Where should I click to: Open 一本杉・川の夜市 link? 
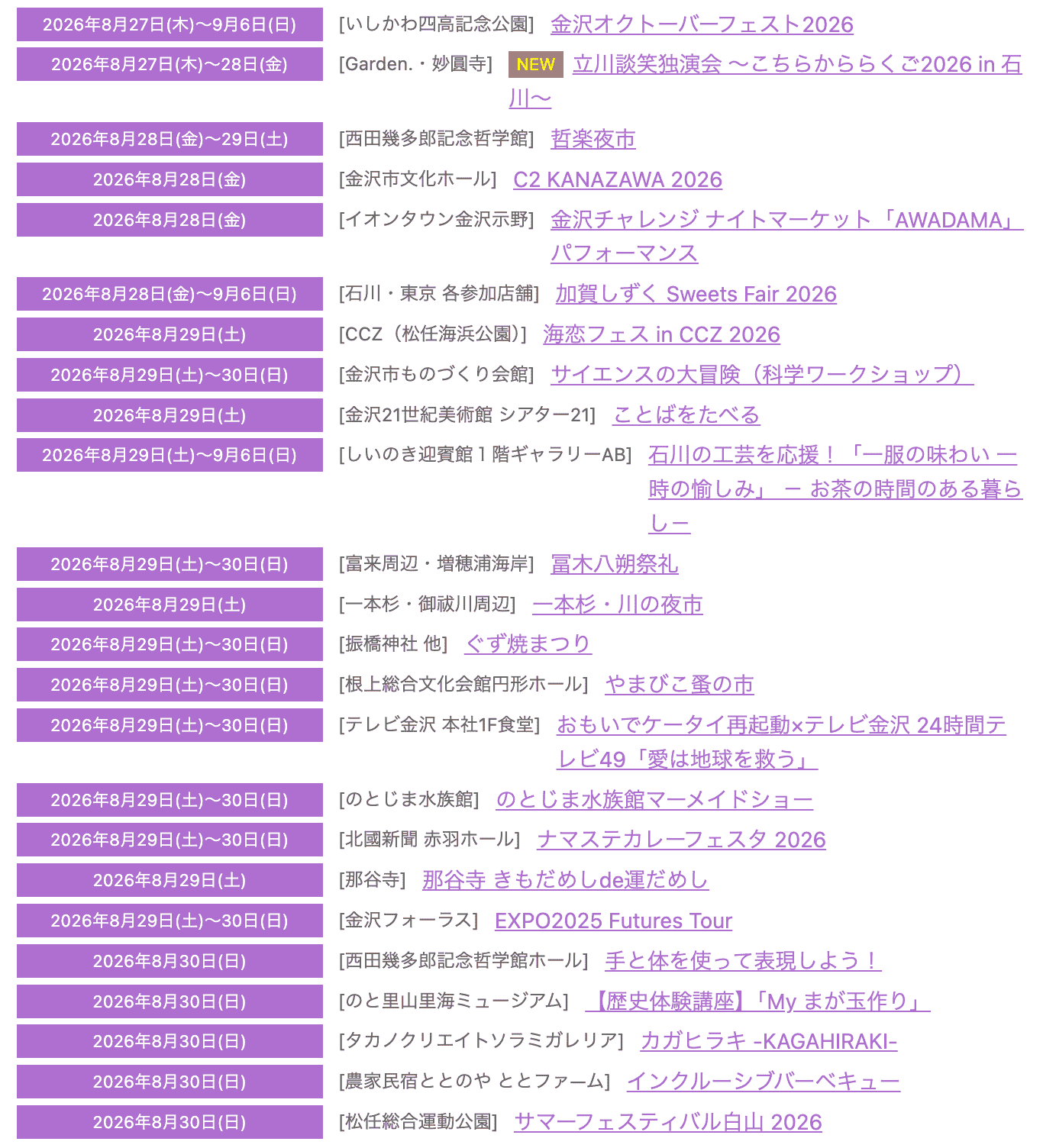618,605
